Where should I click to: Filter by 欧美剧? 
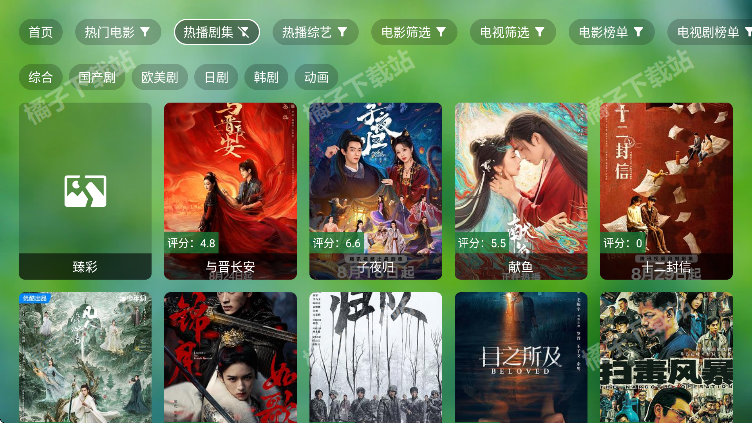pos(159,77)
